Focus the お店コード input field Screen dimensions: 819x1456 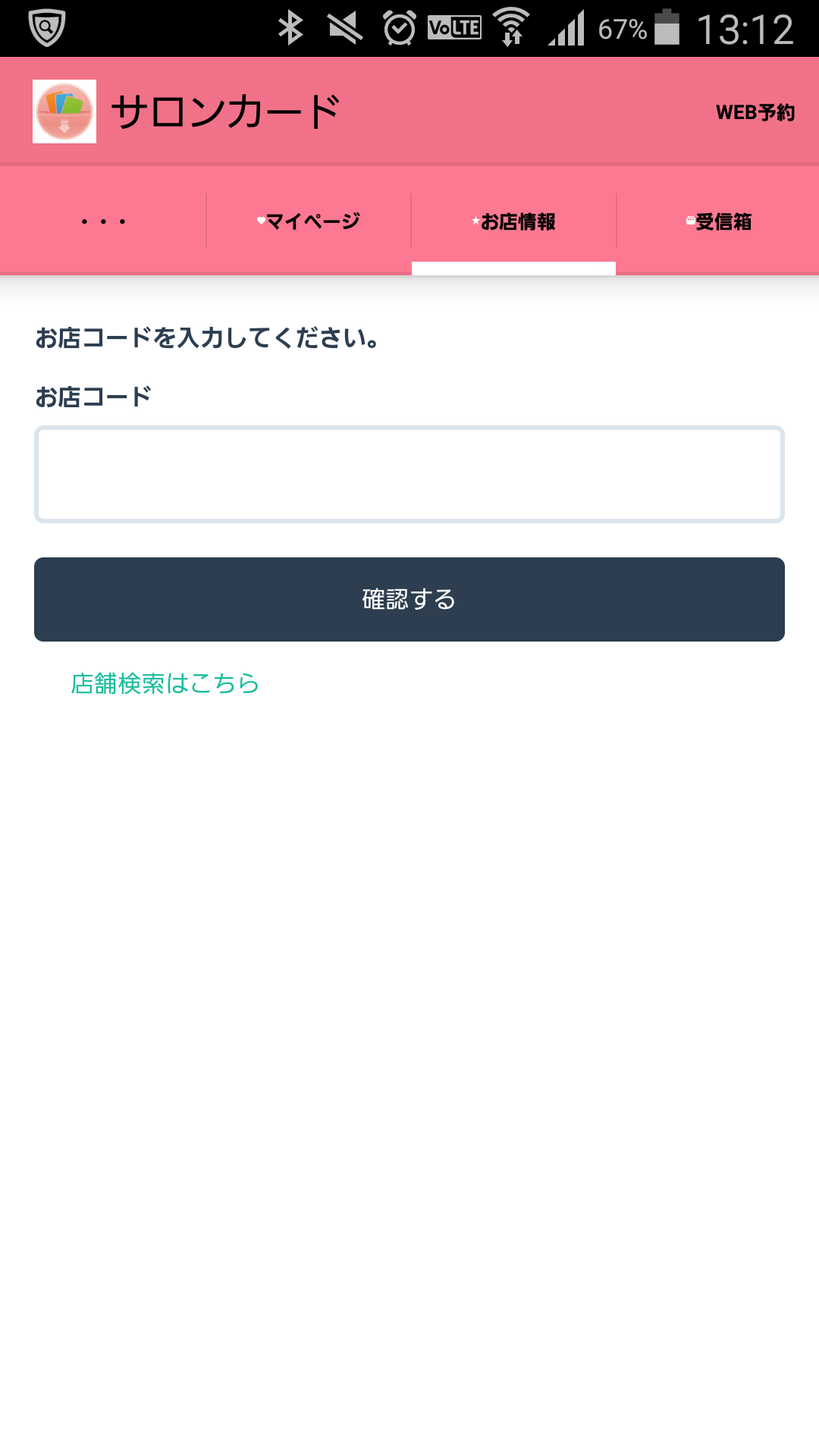[409, 475]
